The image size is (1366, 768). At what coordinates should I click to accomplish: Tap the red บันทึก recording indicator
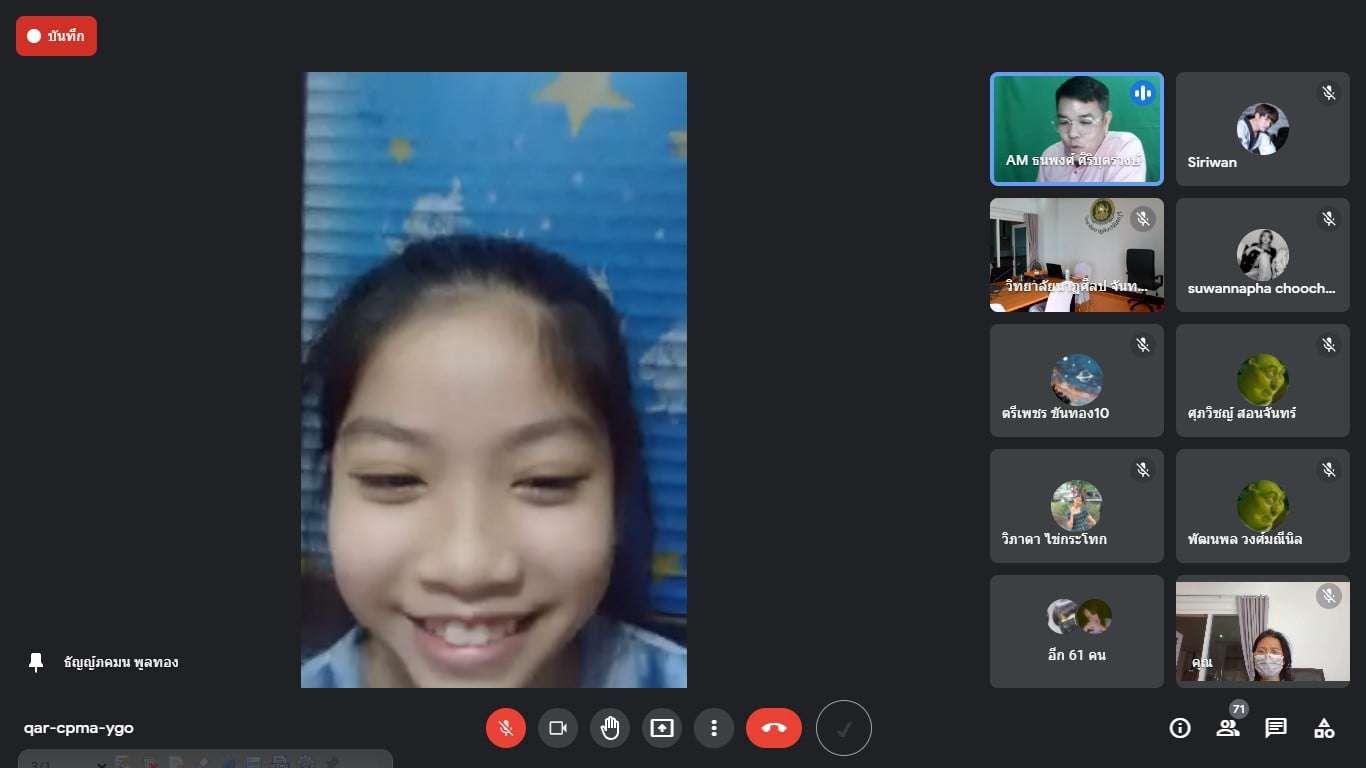click(56, 36)
